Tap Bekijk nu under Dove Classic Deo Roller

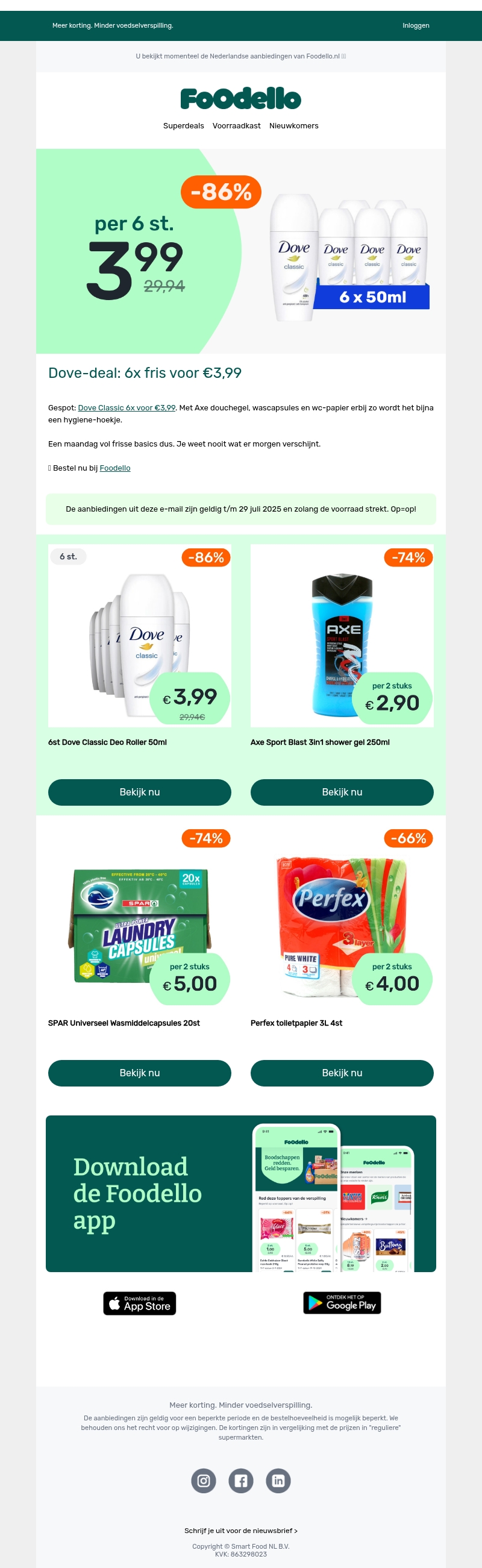(139, 792)
